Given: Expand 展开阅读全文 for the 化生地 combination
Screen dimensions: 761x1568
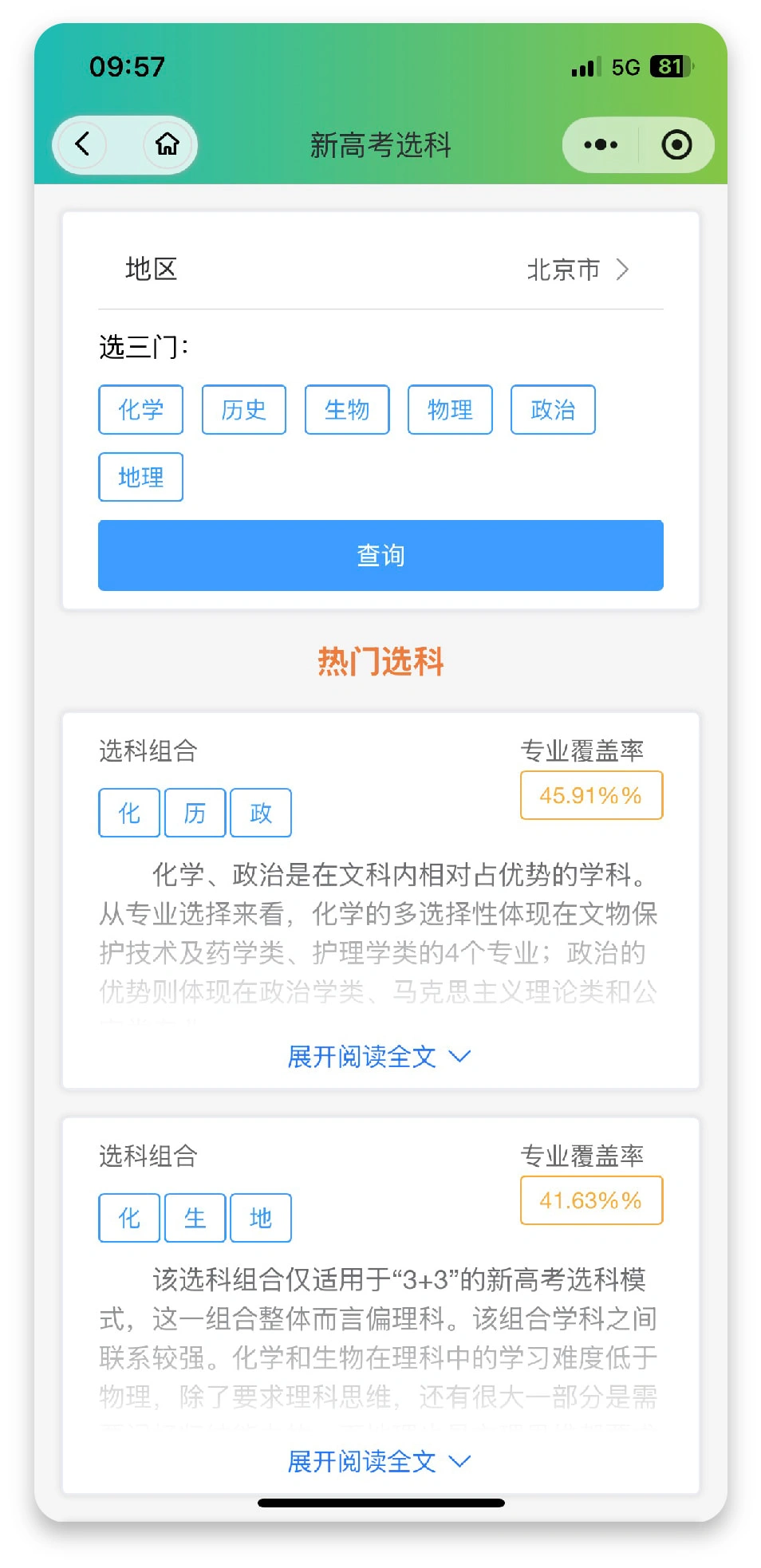Looking at the screenshot, I should [x=379, y=1462].
